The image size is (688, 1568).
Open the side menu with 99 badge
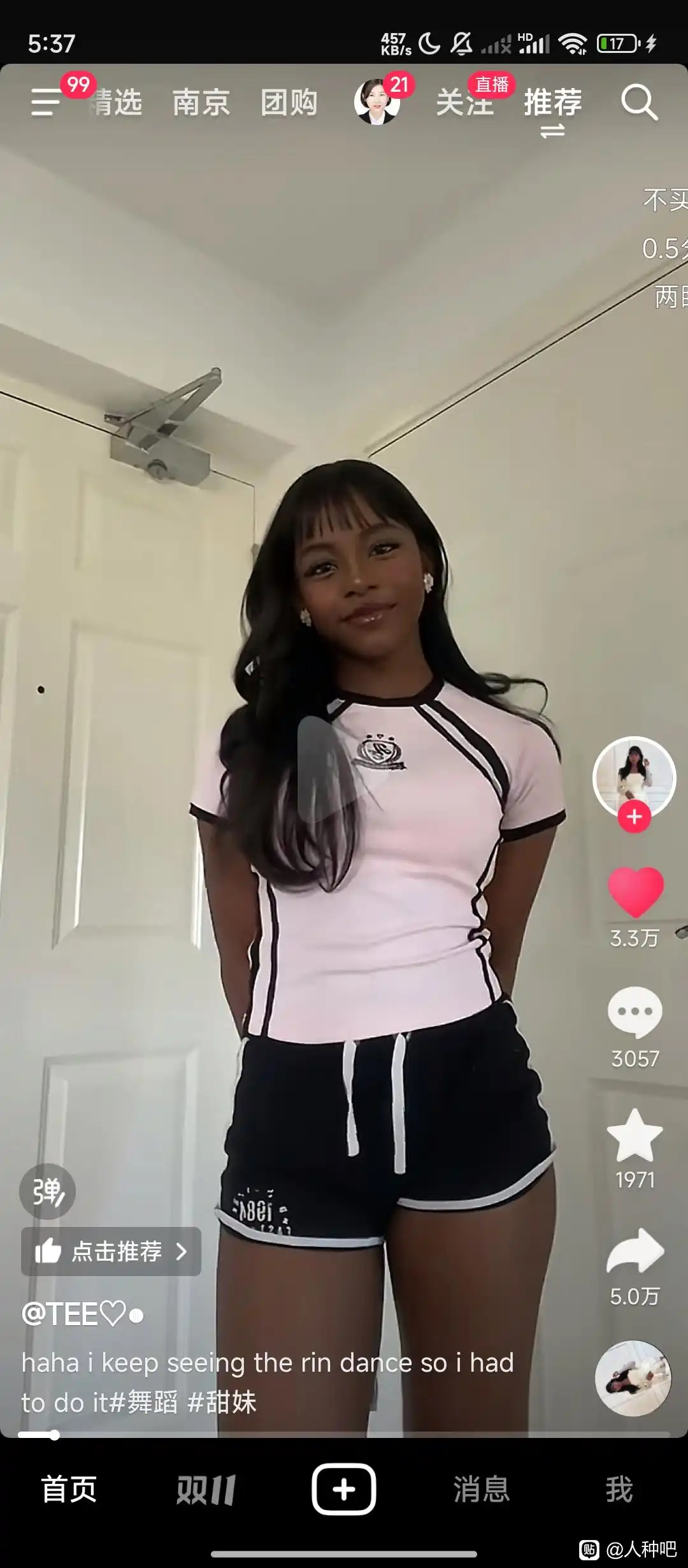pyautogui.click(x=46, y=102)
